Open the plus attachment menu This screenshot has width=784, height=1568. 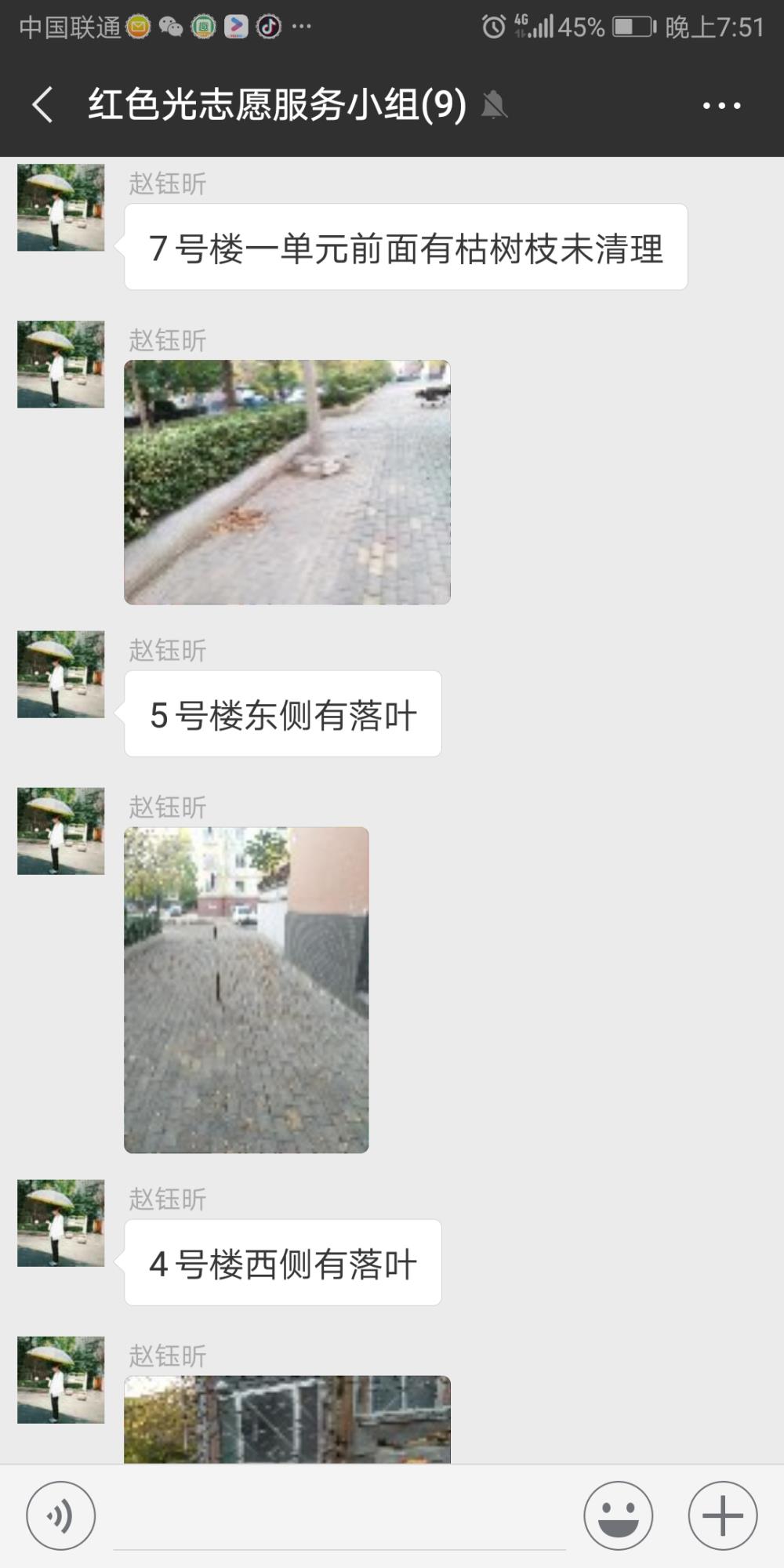(722, 1515)
